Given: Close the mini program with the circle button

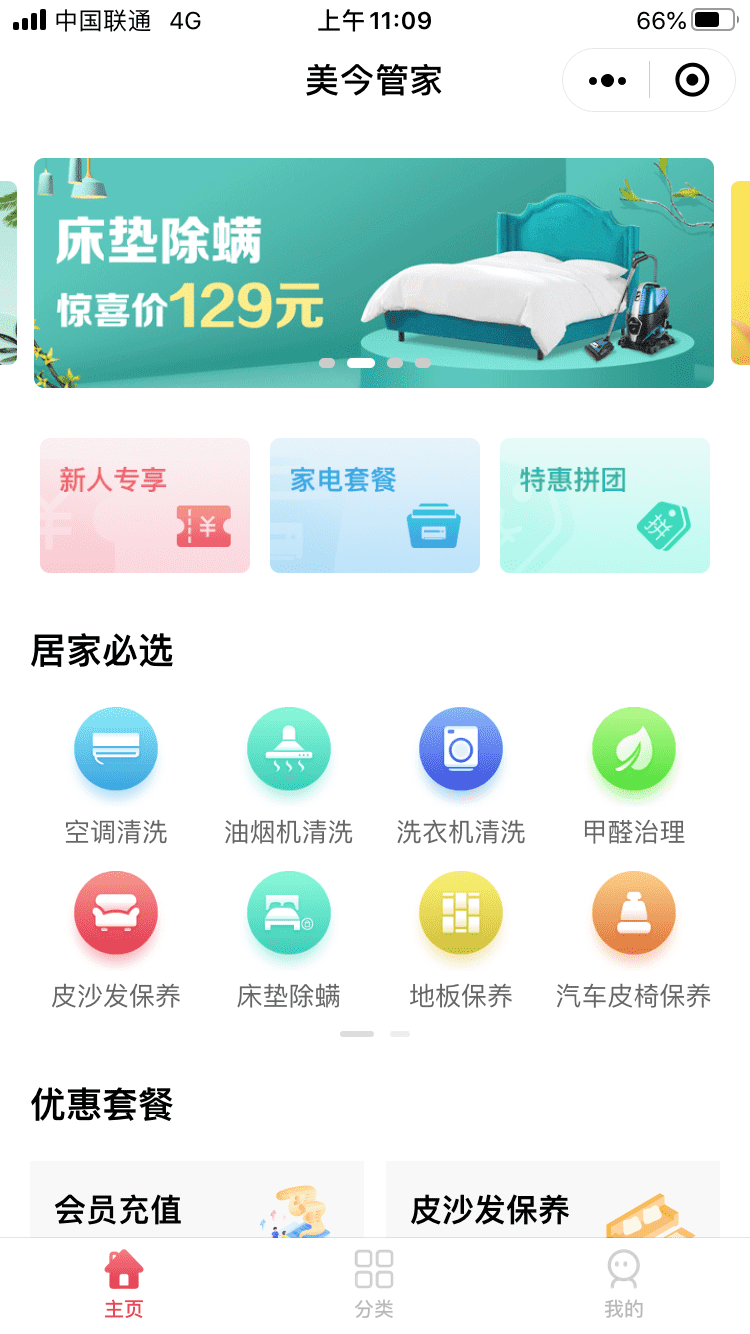Looking at the screenshot, I should (692, 81).
